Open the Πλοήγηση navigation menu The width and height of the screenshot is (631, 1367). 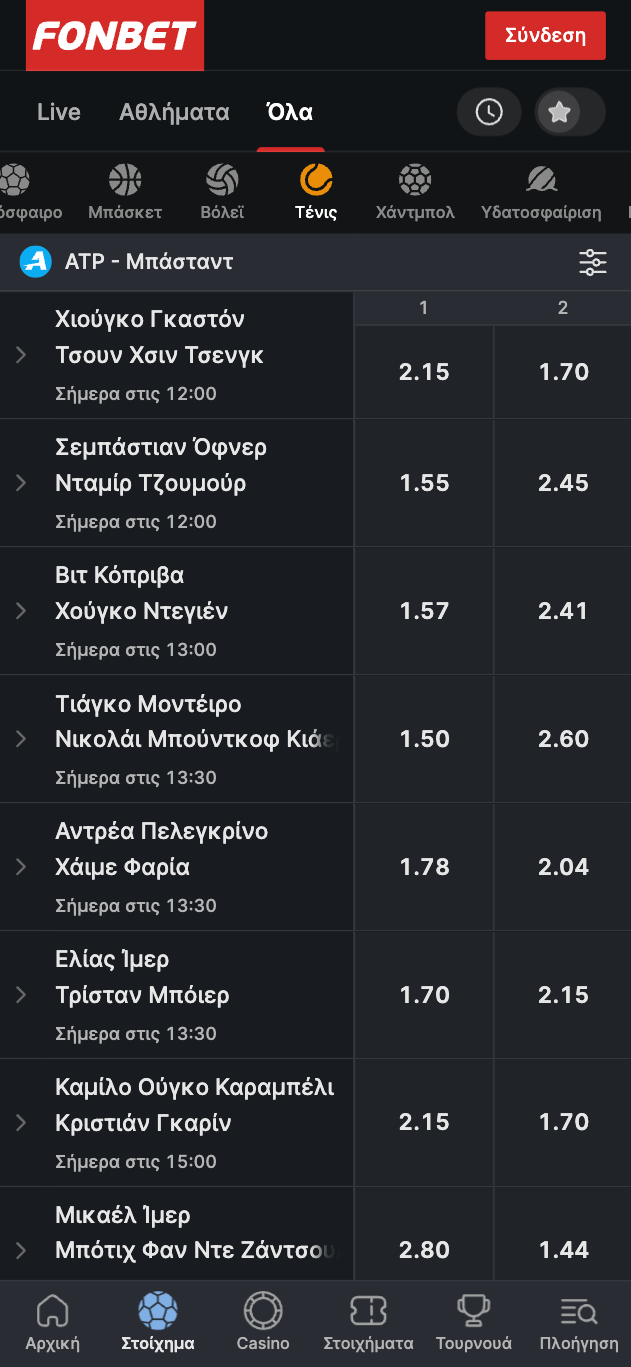point(579,1322)
